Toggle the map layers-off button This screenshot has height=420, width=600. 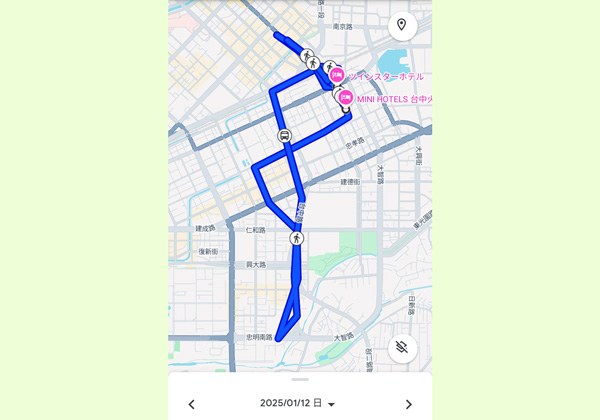(402, 348)
